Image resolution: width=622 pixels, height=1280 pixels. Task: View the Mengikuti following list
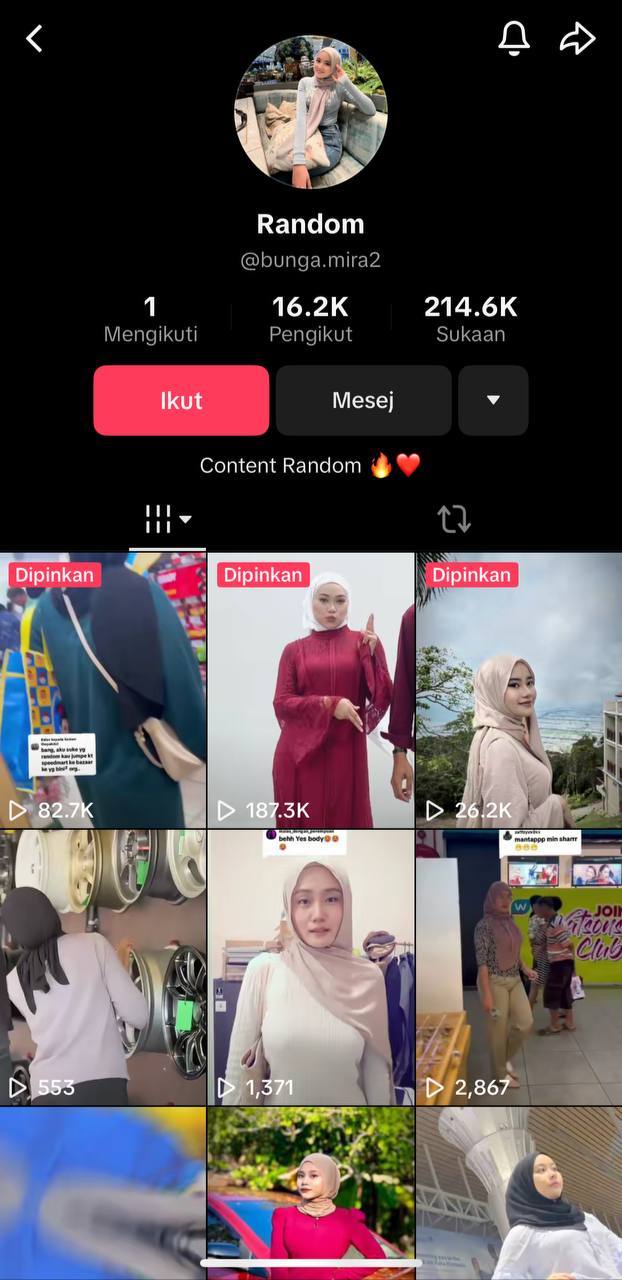click(x=150, y=319)
